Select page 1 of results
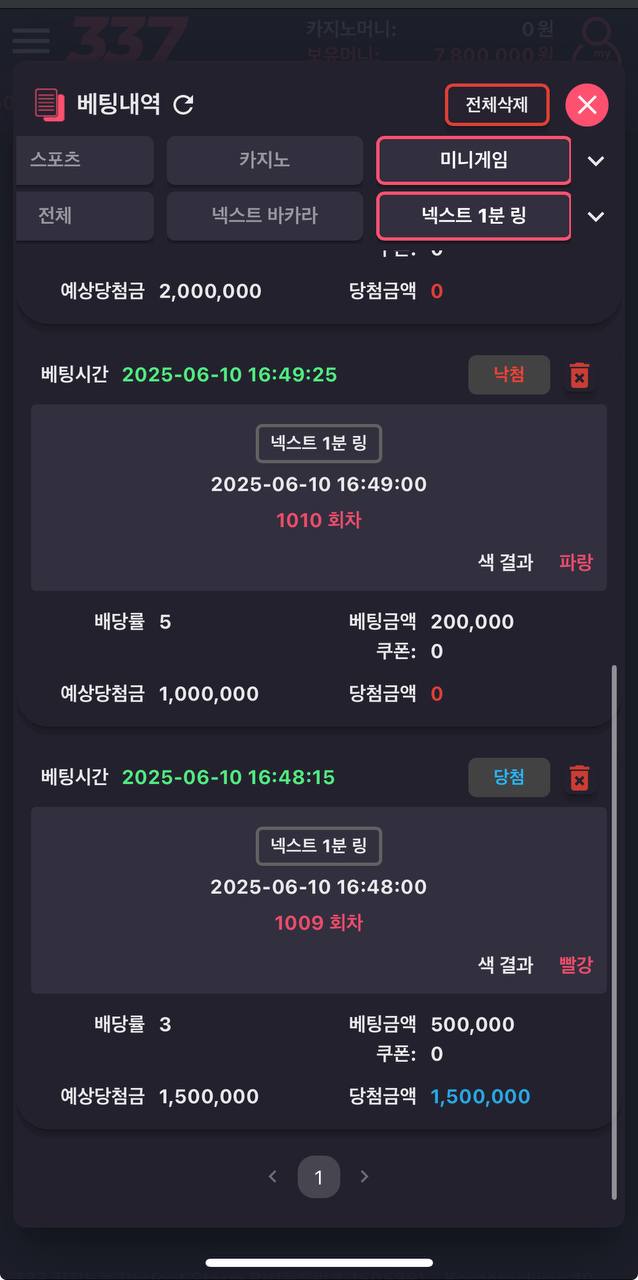Viewport: 638px width, 1280px height. 319,1177
